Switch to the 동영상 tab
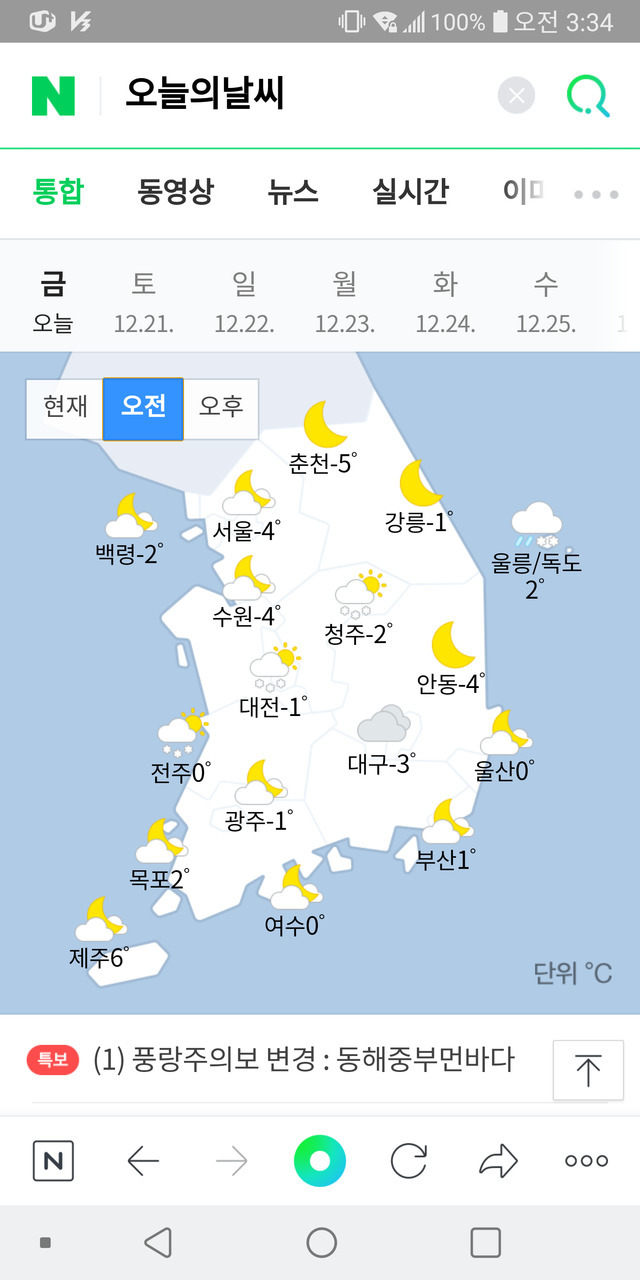This screenshot has height=1280, width=640. pyautogui.click(x=175, y=191)
